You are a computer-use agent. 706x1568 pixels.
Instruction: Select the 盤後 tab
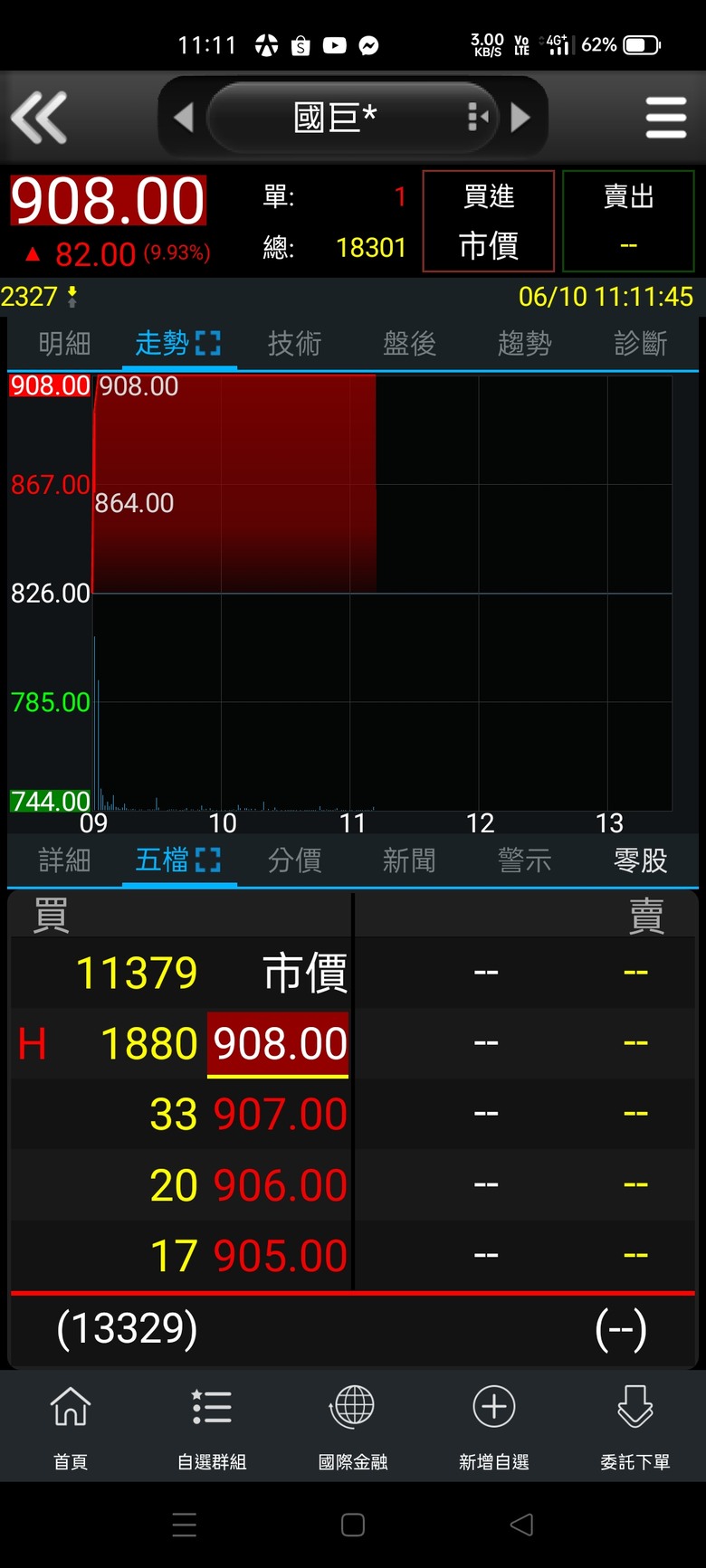[409, 344]
